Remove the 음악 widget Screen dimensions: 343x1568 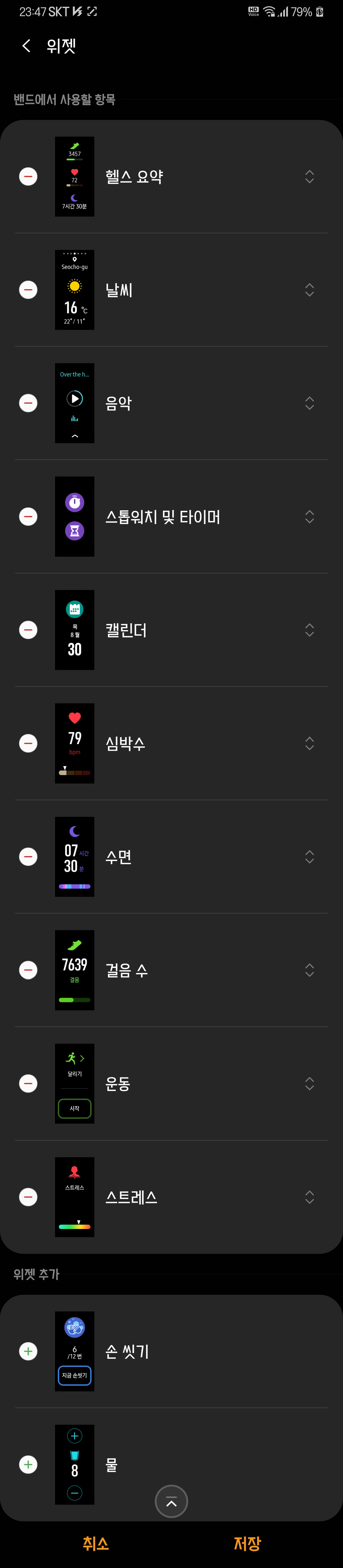pyautogui.click(x=28, y=403)
